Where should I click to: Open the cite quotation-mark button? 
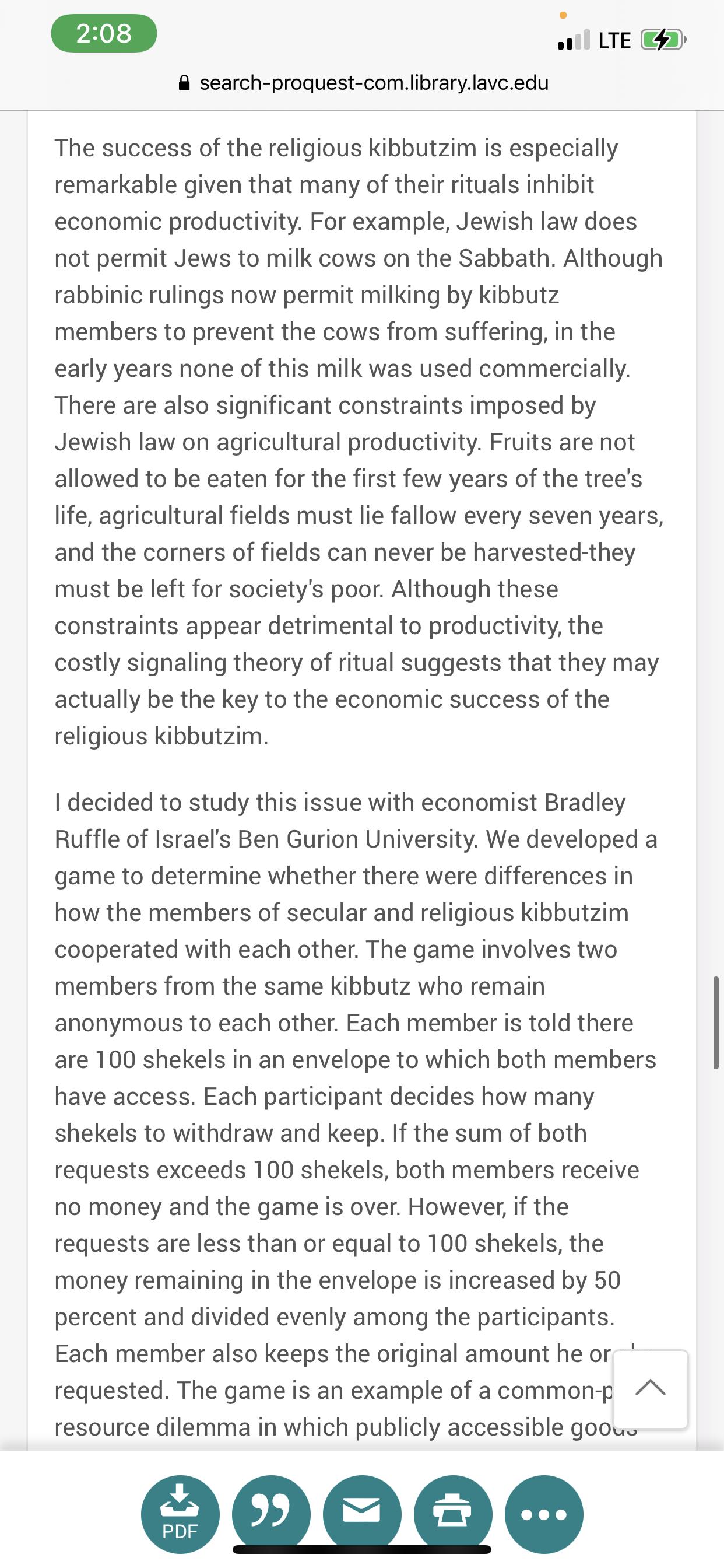[x=270, y=1511]
